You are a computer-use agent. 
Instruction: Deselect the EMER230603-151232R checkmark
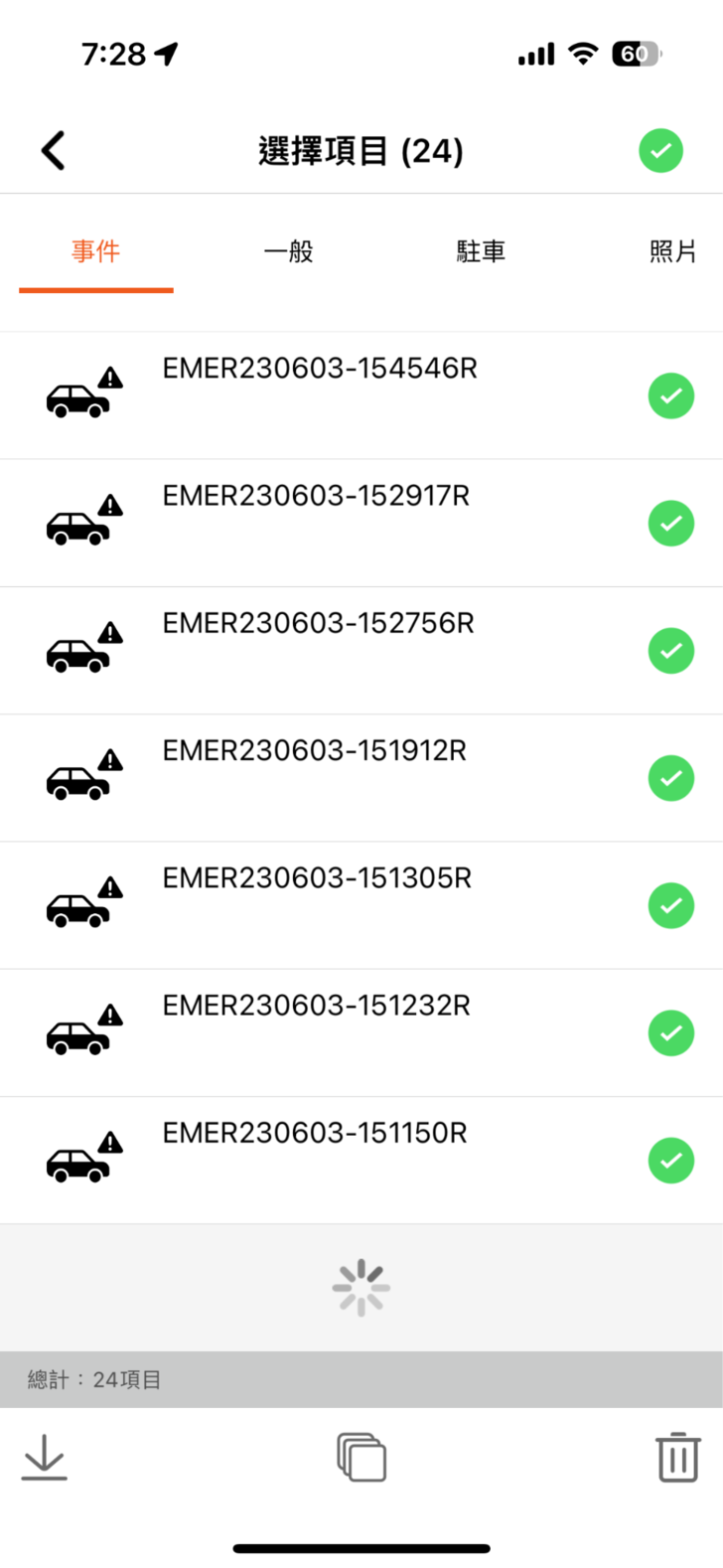[x=671, y=1032]
